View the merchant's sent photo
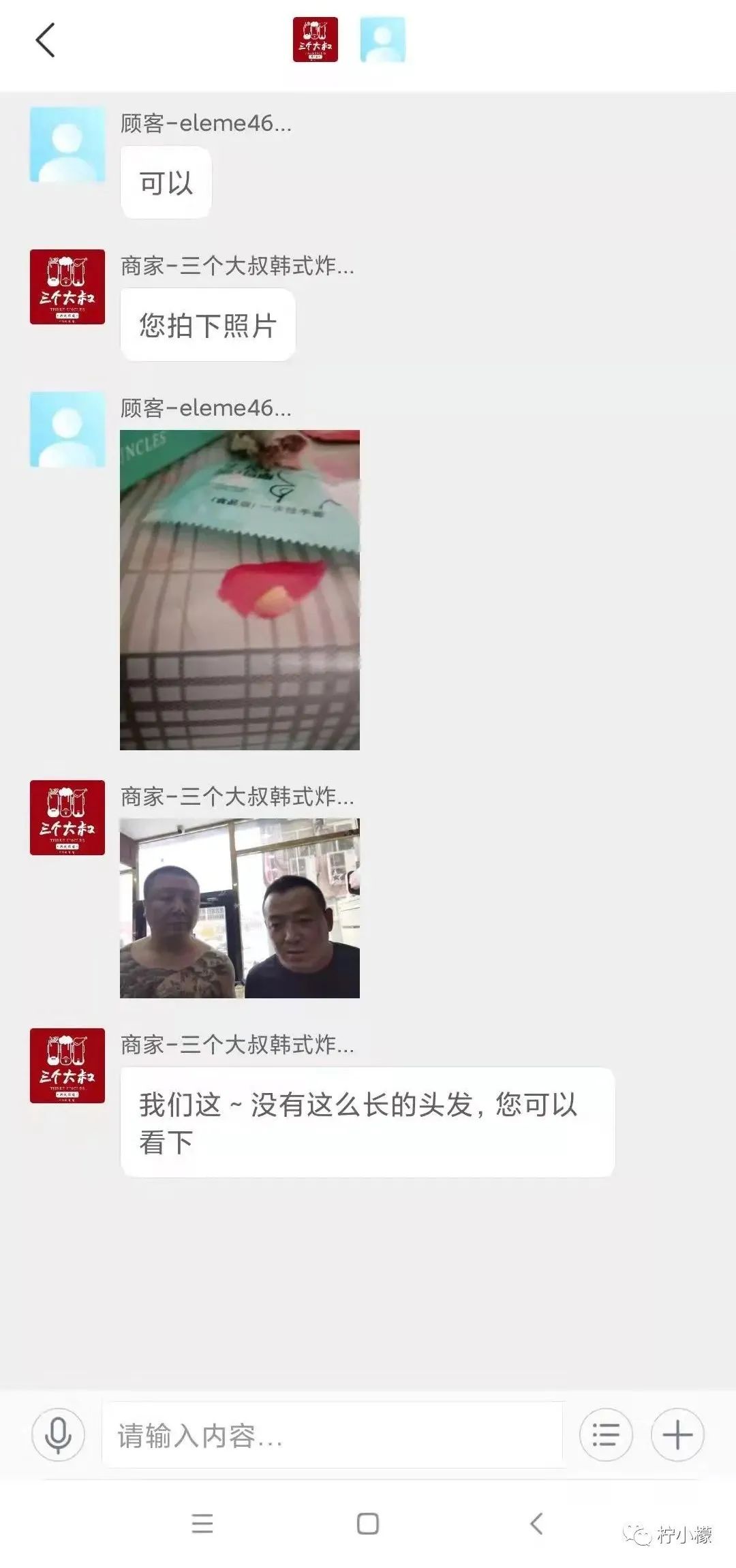This screenshot has width=736, height=1568. tap(240, 908)
